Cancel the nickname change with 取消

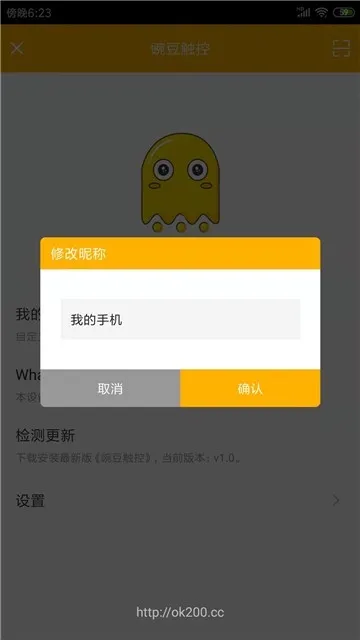pyautogui.click(x=110, y=388)
